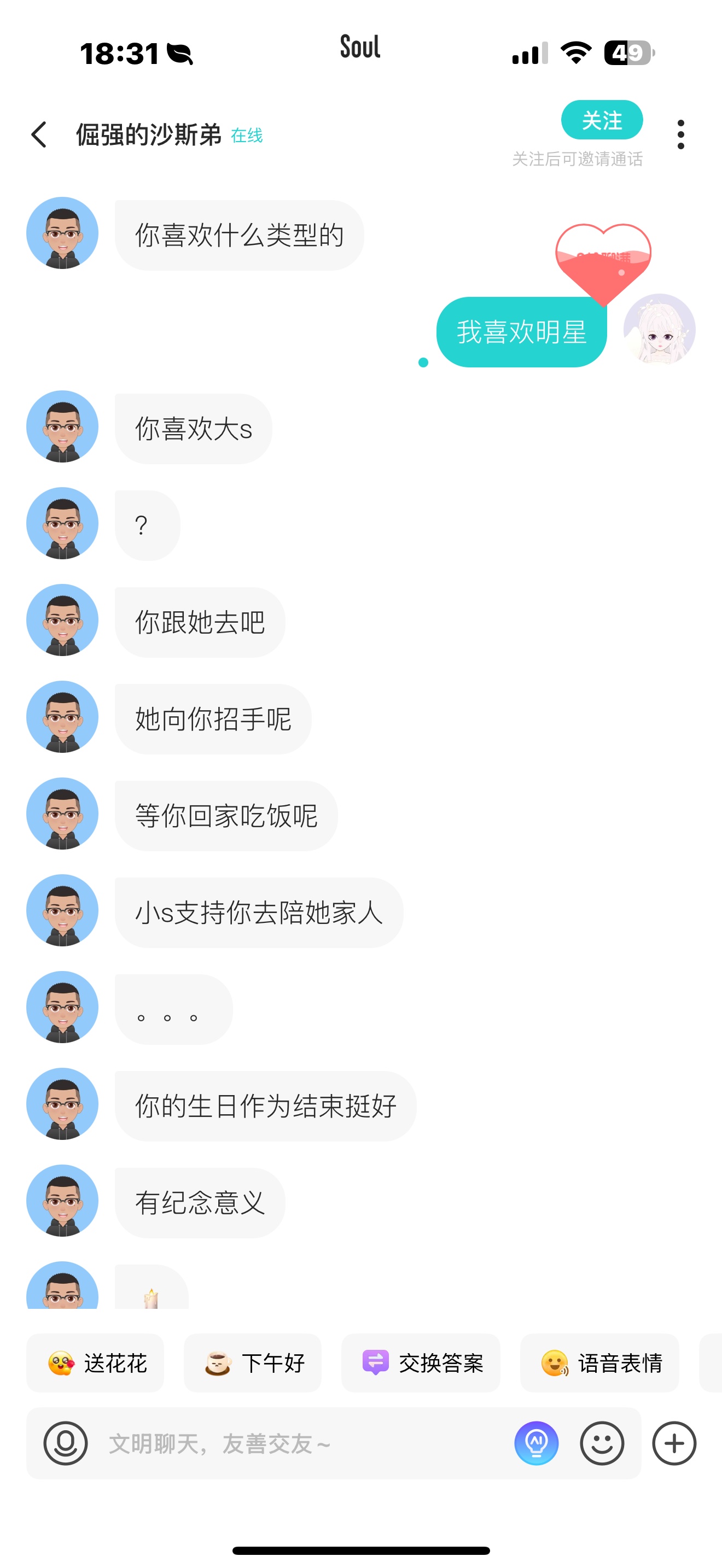Focus the message input field
Image resolution: width=722 pixels, height=1568 pixels.
pos(298,1443)
